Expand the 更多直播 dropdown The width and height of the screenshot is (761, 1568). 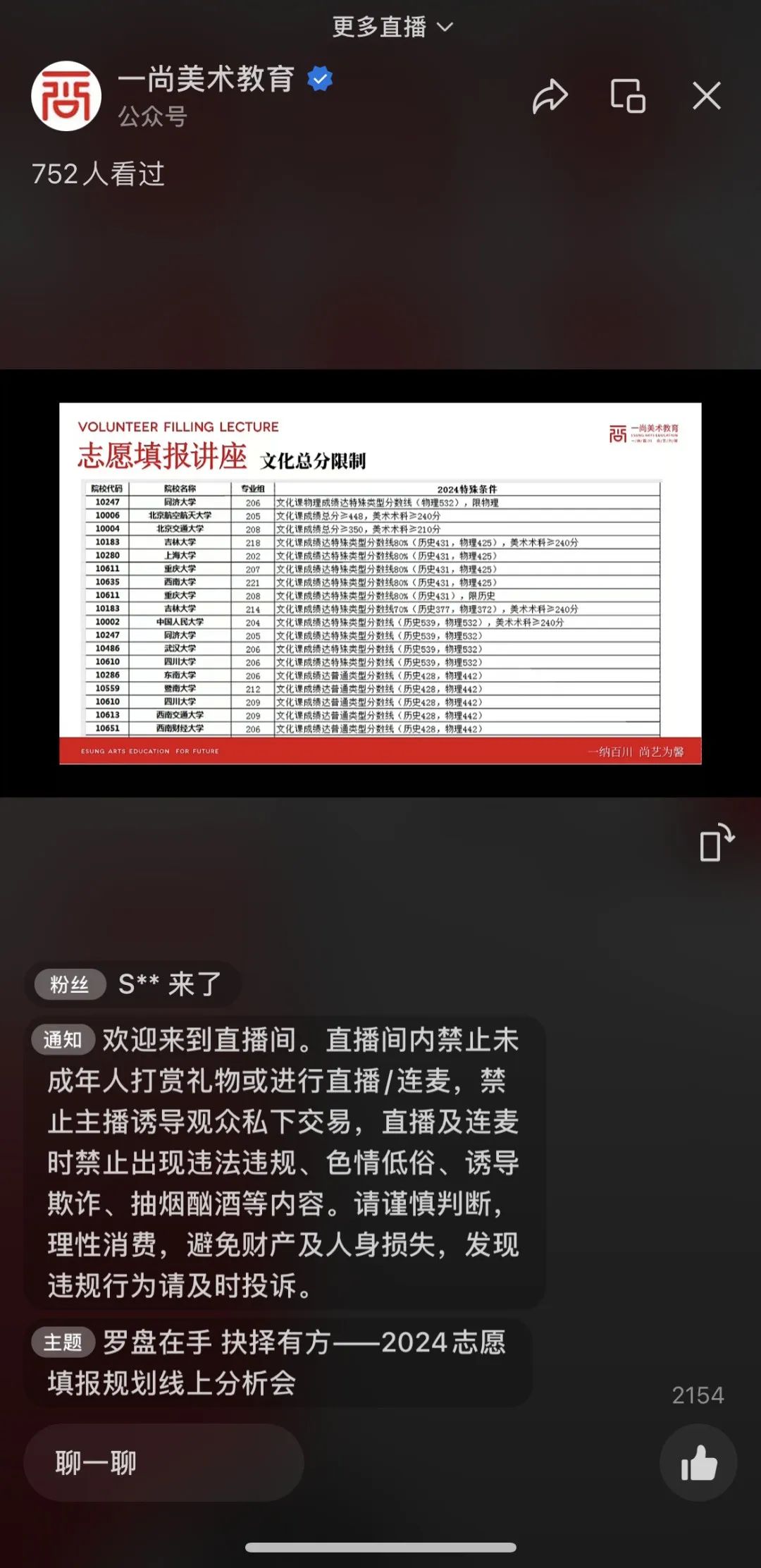coord(392,27)
